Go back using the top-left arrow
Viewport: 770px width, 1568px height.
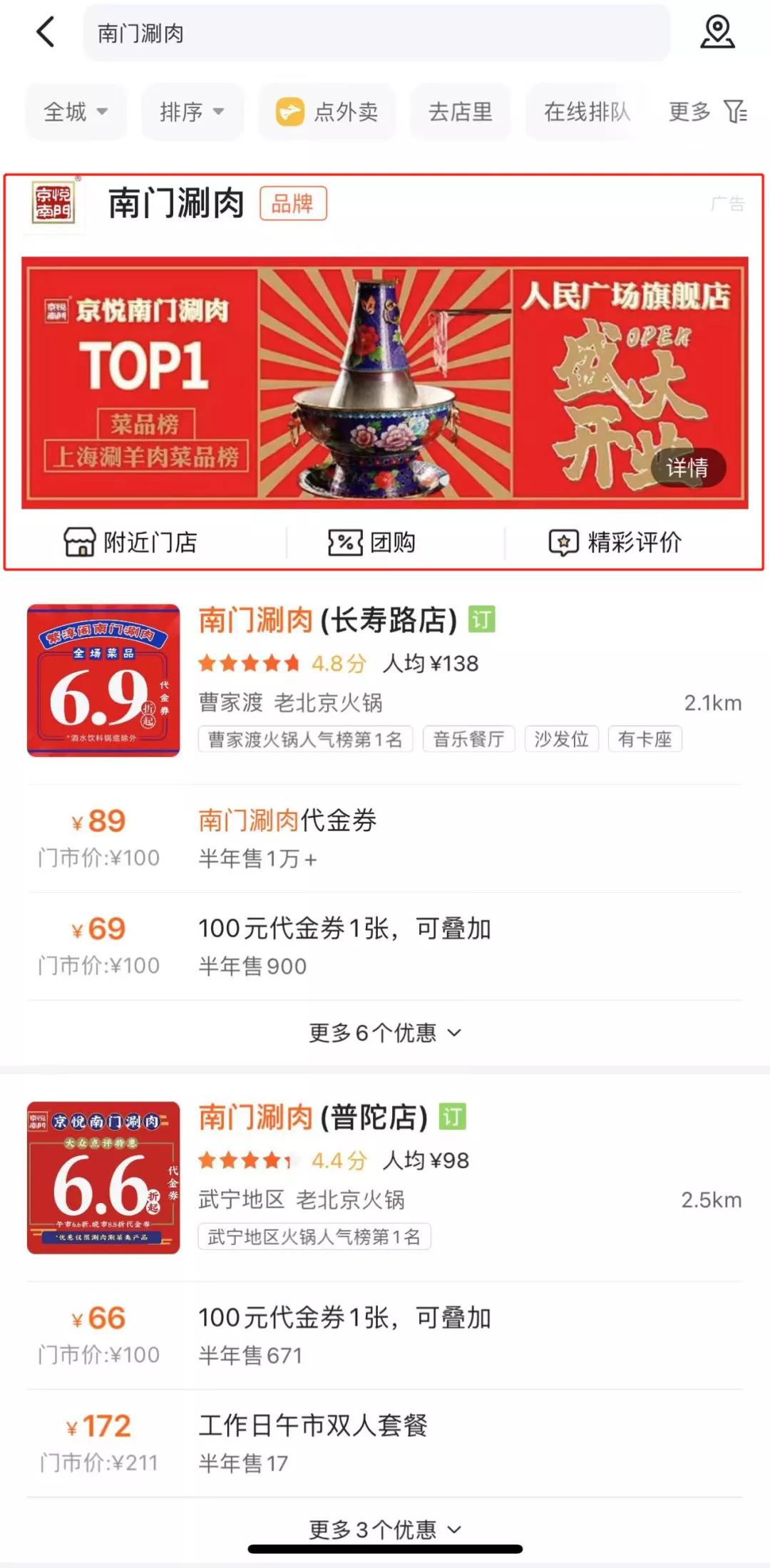click(x=46, y=33)
